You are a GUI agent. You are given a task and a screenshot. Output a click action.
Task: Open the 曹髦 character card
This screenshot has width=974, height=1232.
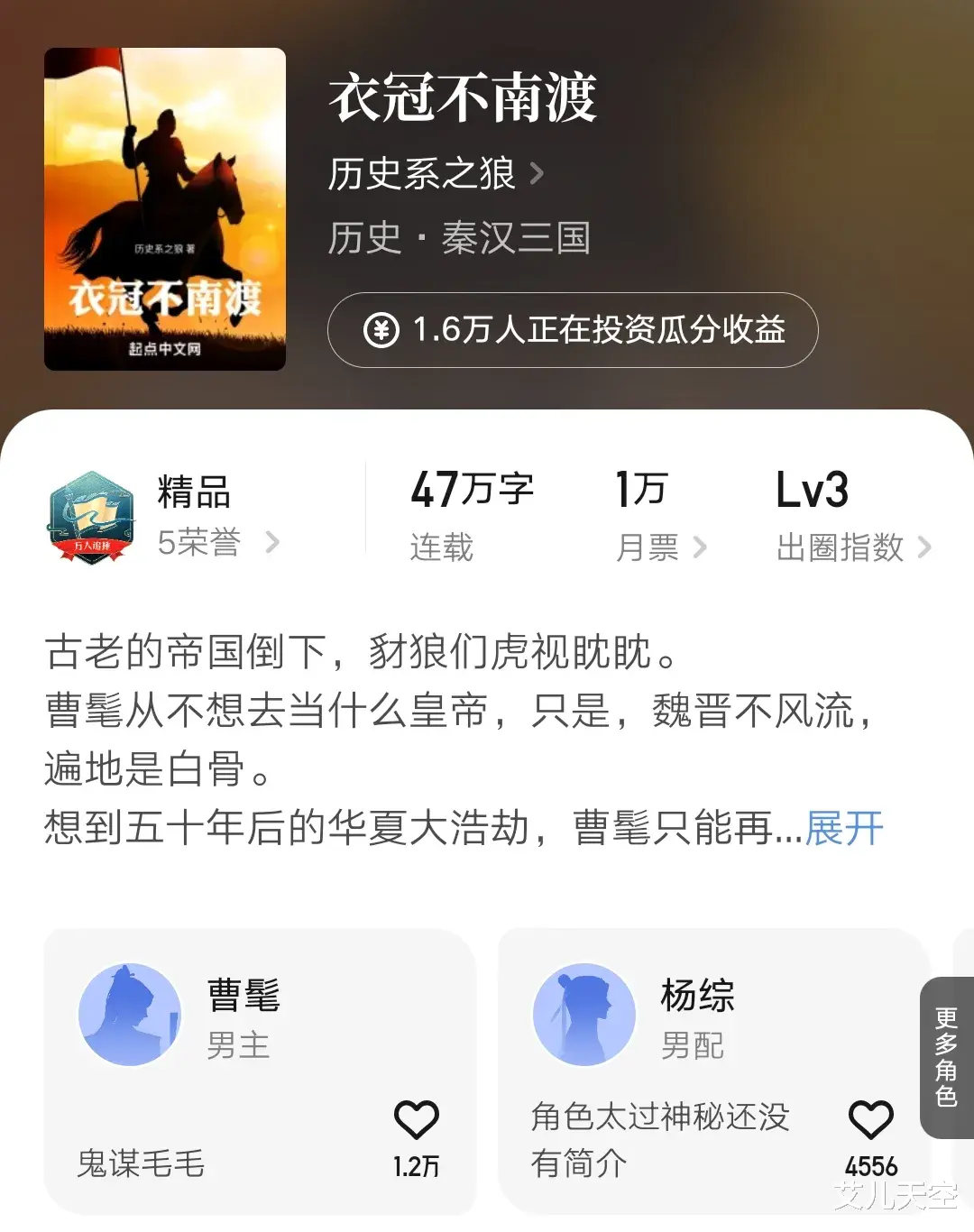(x=242, y=1019)
